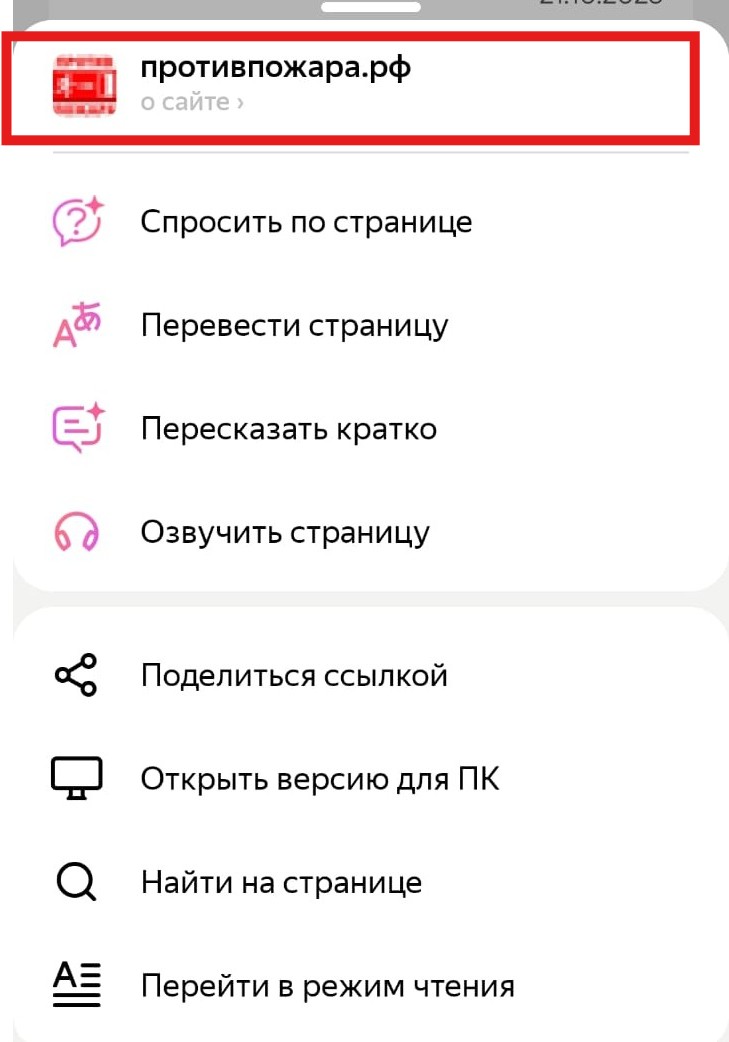
Task: Expand the highlighted противпожара.рф site panel
Action: [365, 88]
